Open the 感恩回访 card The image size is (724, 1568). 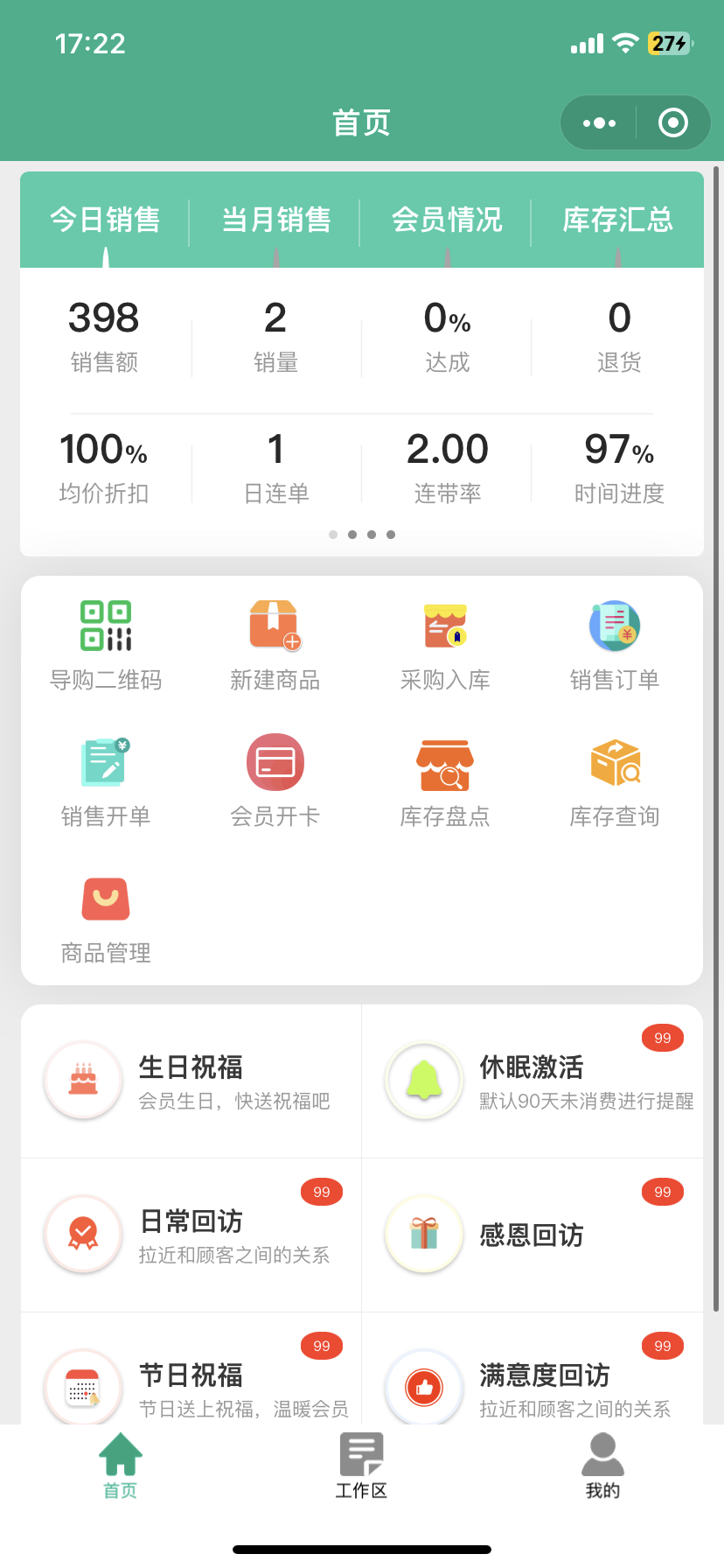(533, 1235)
